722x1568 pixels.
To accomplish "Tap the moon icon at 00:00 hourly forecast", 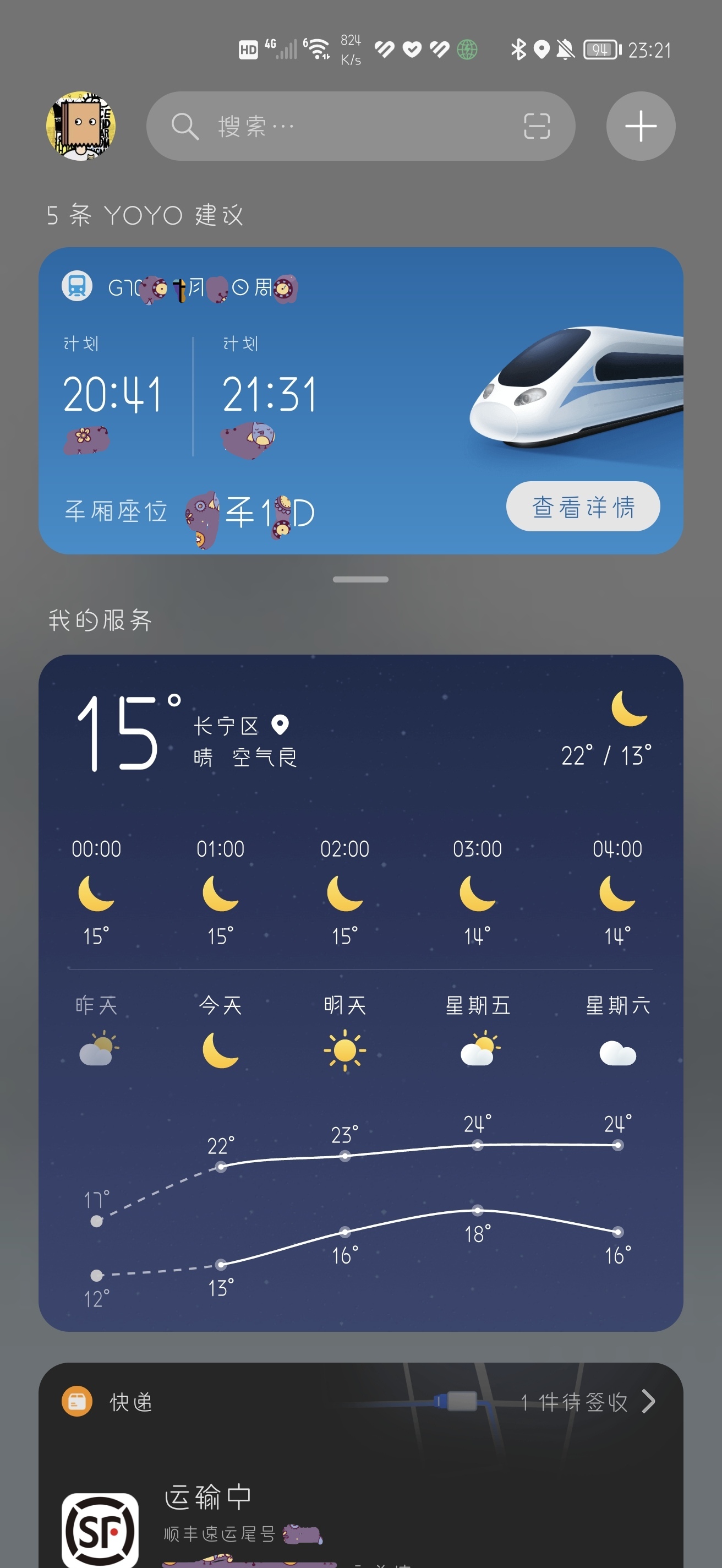I will 96,895.
